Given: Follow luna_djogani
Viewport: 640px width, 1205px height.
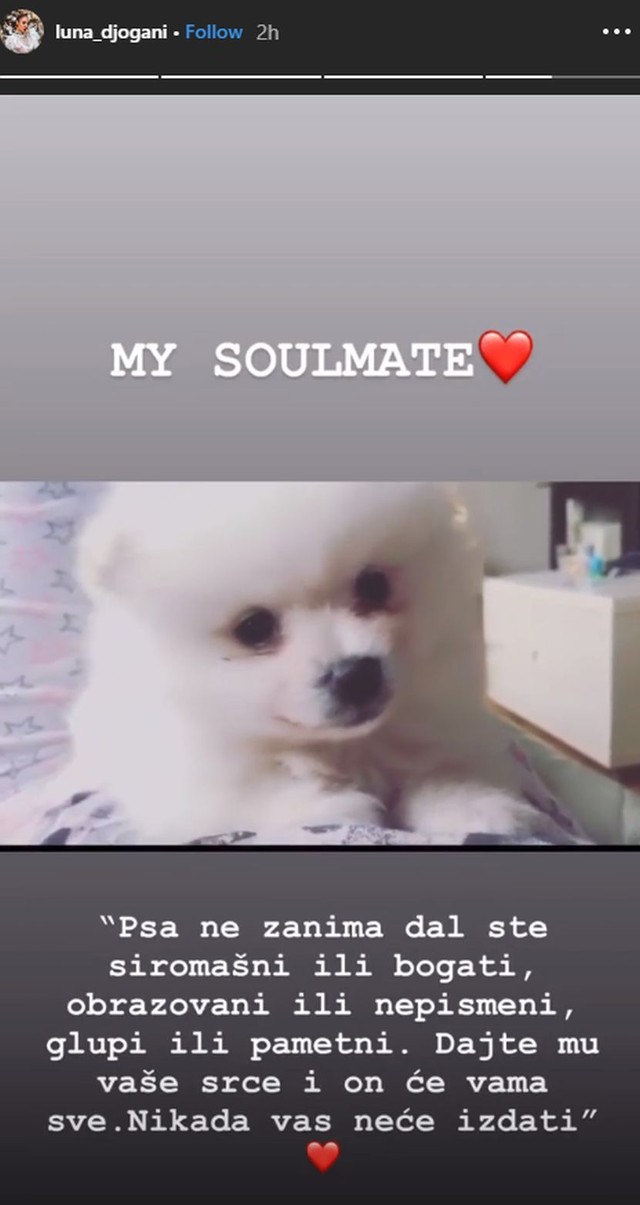Looking at the screenshot, I should 214,32.
